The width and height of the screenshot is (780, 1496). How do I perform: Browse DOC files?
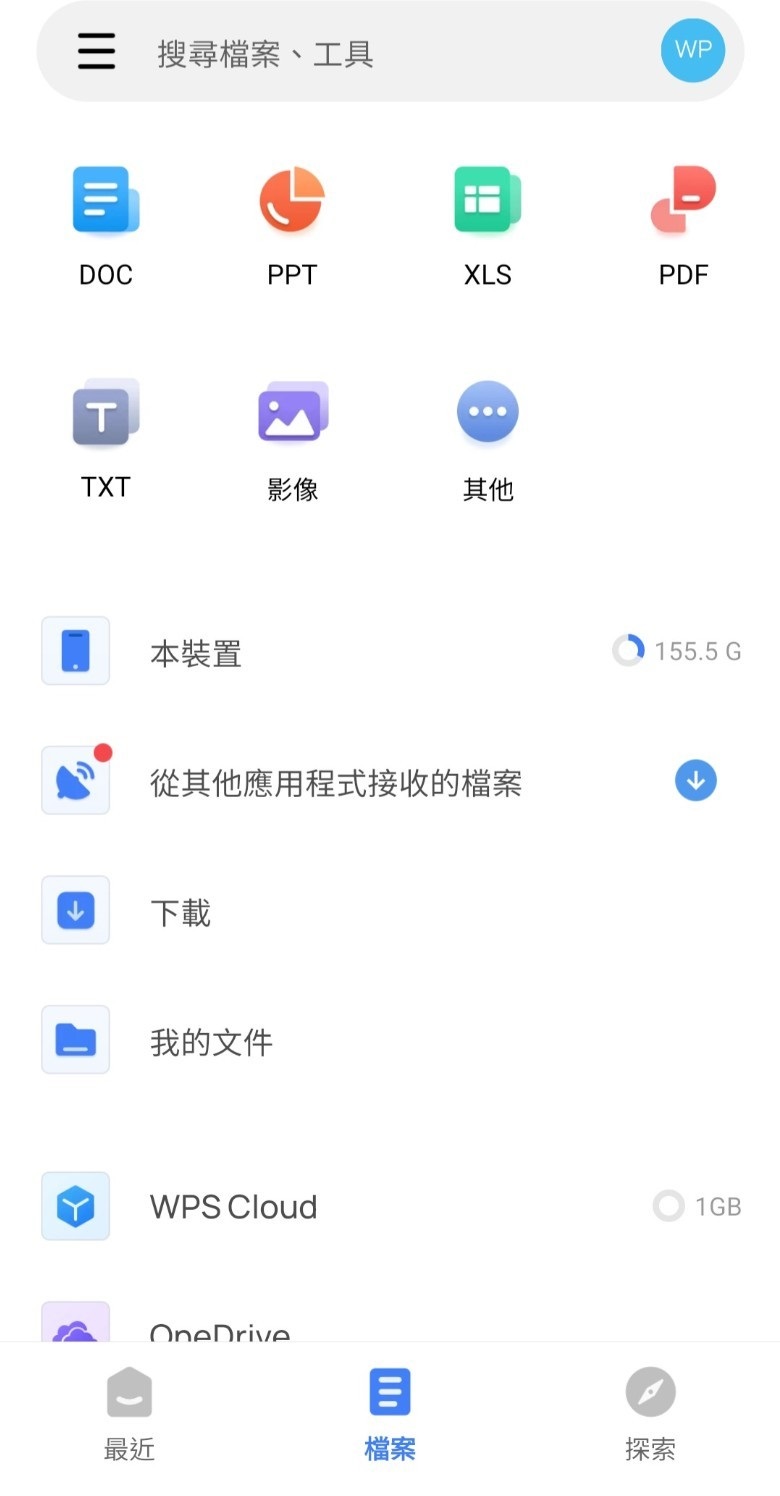coord(105,226)
